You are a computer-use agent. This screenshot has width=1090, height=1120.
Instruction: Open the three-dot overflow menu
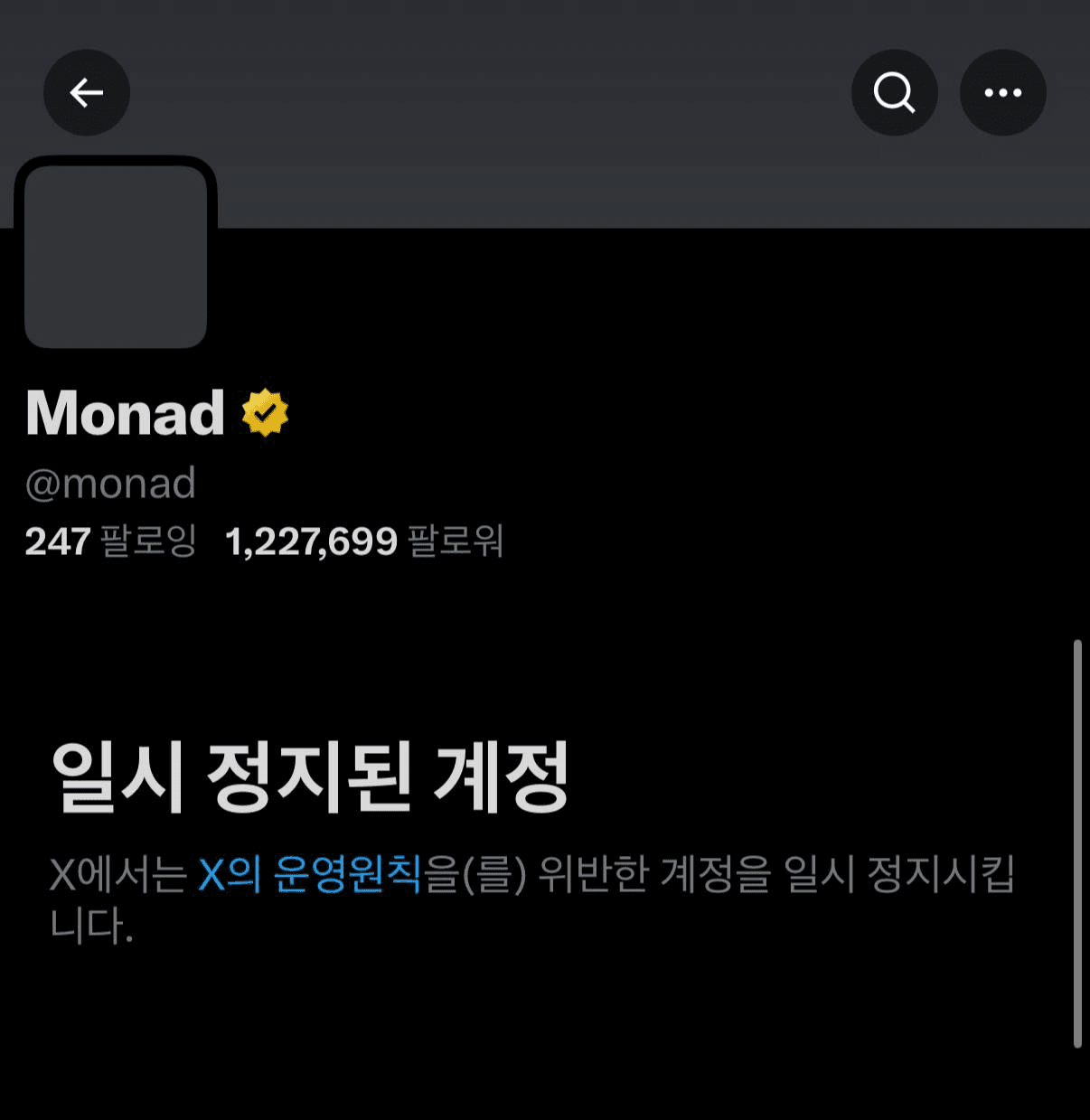[x=1002, y=92]
